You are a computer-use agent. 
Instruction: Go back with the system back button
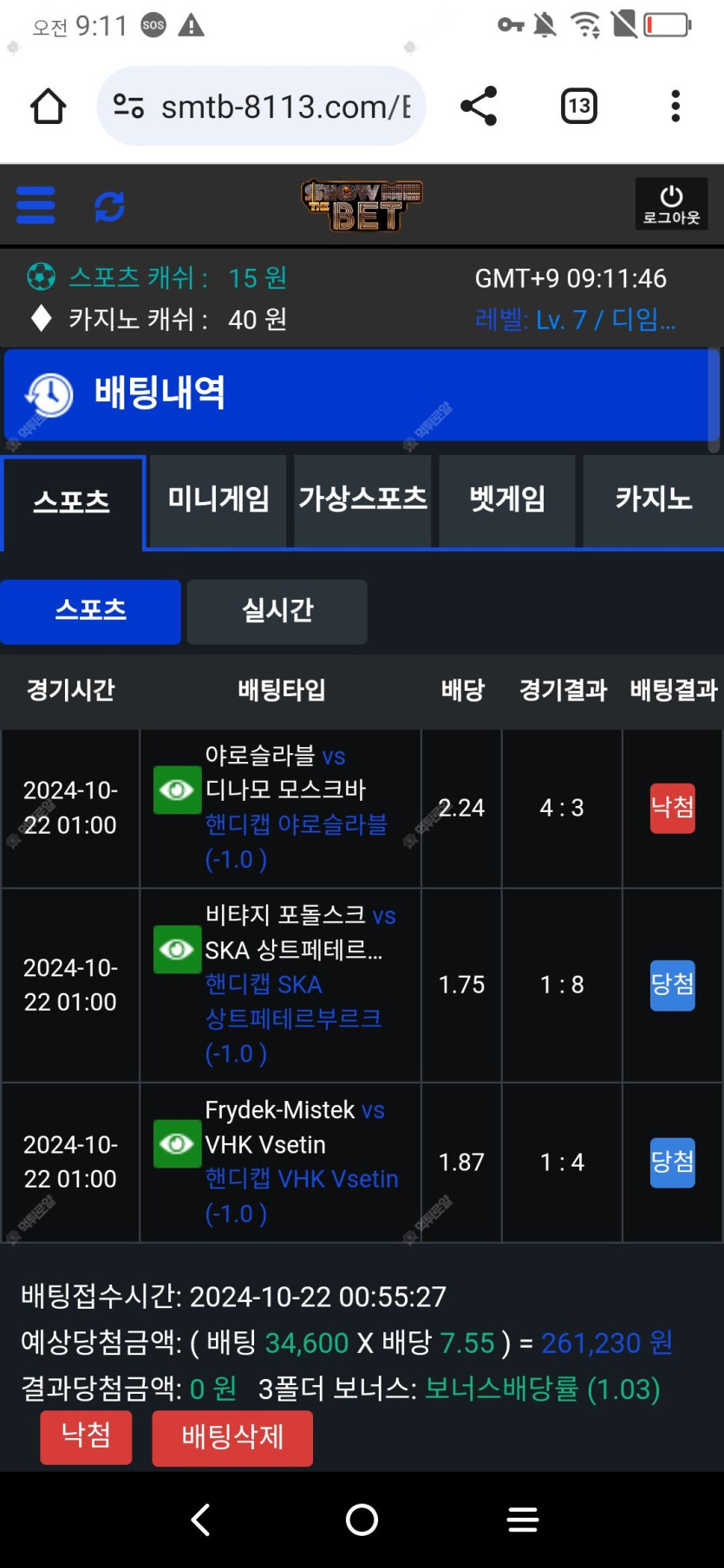(200, 1519)
